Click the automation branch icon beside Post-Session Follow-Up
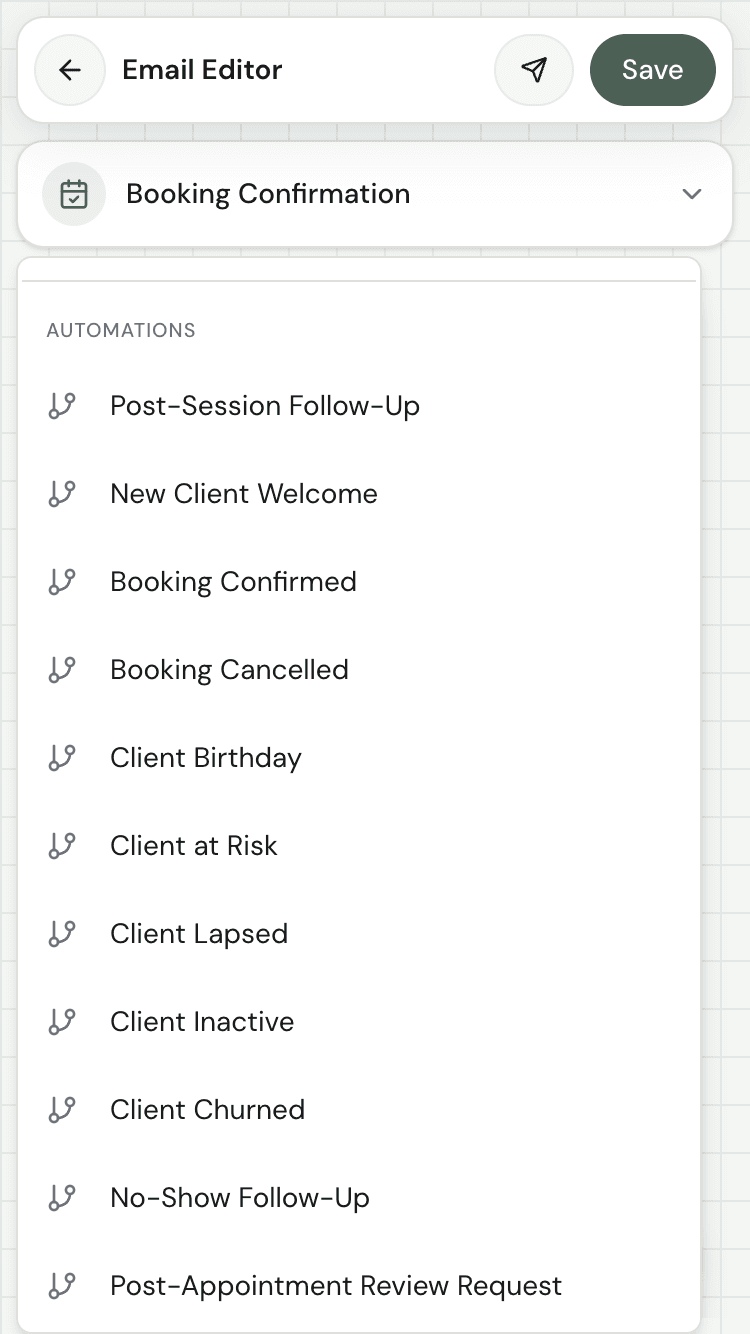 62,405
